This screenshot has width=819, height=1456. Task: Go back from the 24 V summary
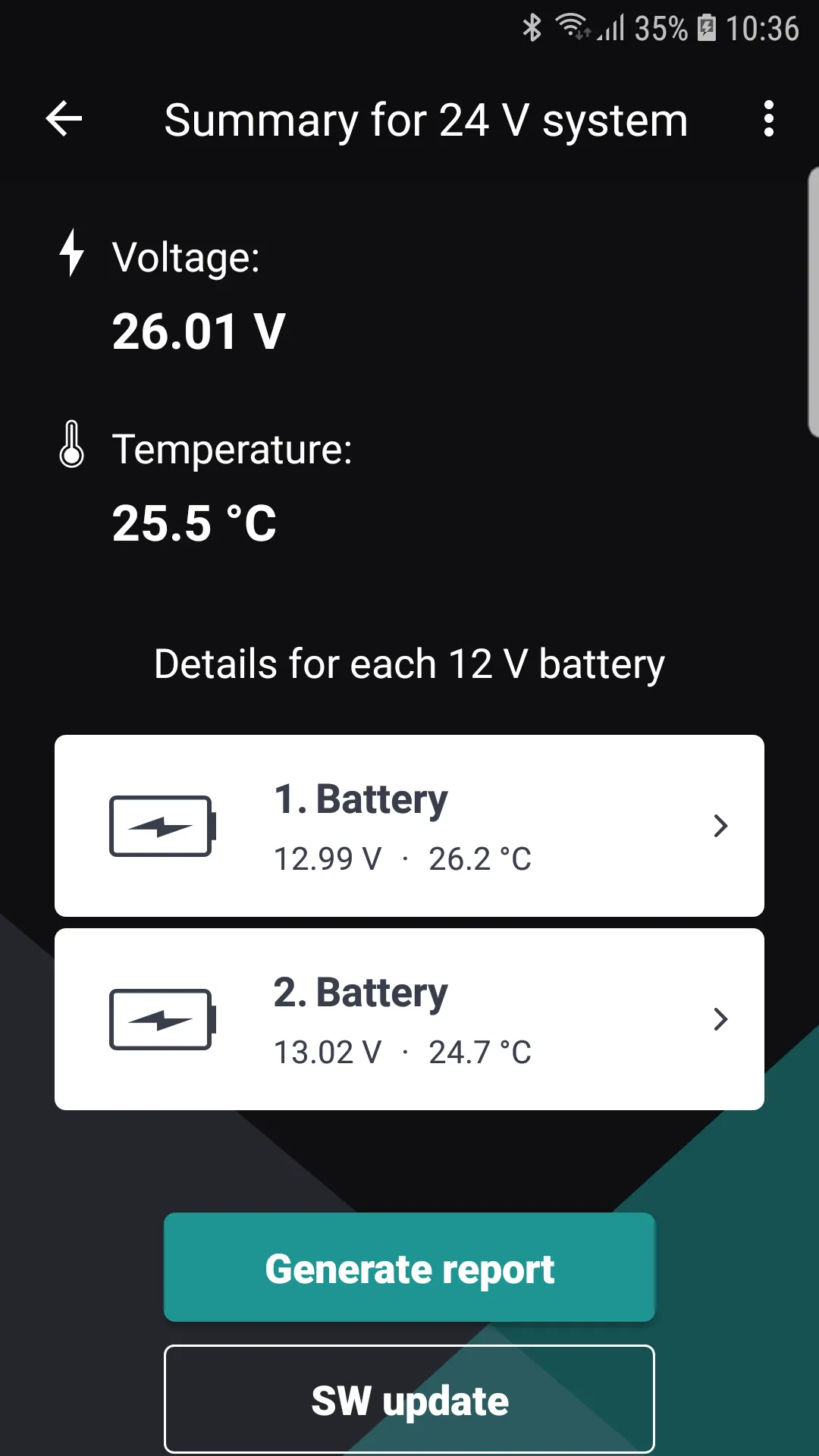pos(64,119)
